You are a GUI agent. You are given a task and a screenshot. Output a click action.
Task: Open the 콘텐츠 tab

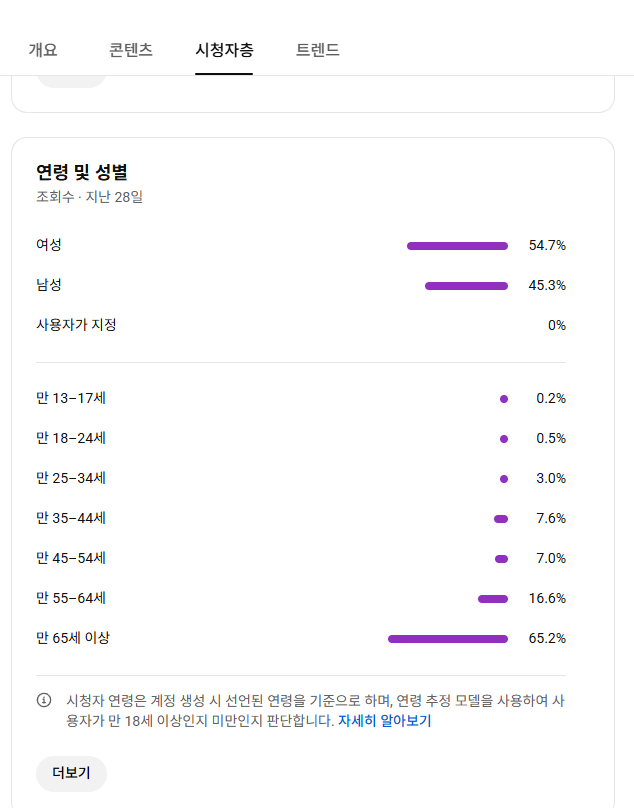131,50
